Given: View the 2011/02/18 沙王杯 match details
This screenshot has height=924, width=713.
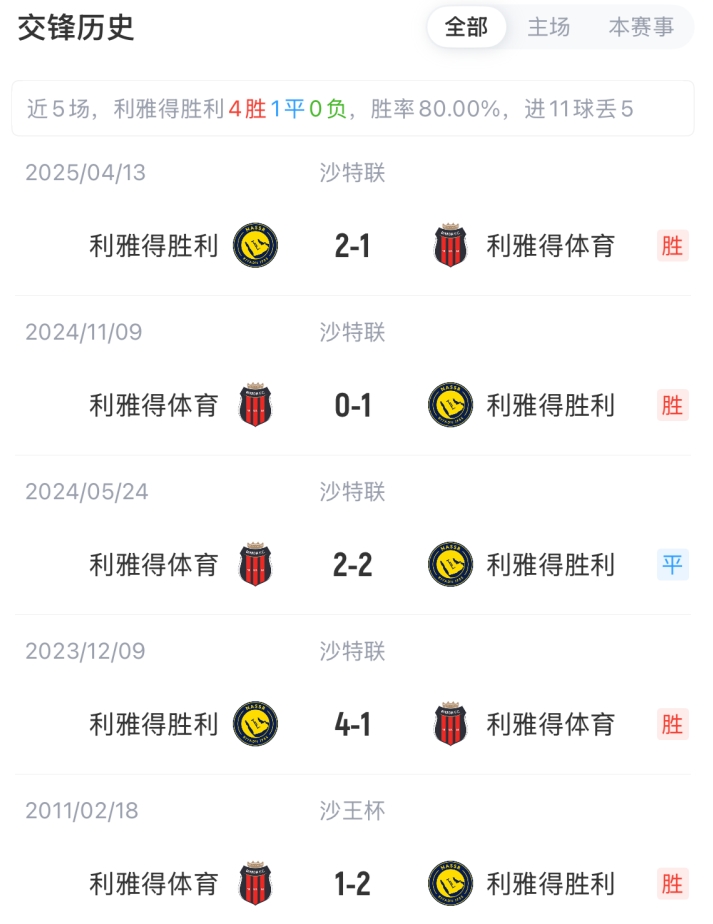Looking at the screenshot, I should (352, 884).
